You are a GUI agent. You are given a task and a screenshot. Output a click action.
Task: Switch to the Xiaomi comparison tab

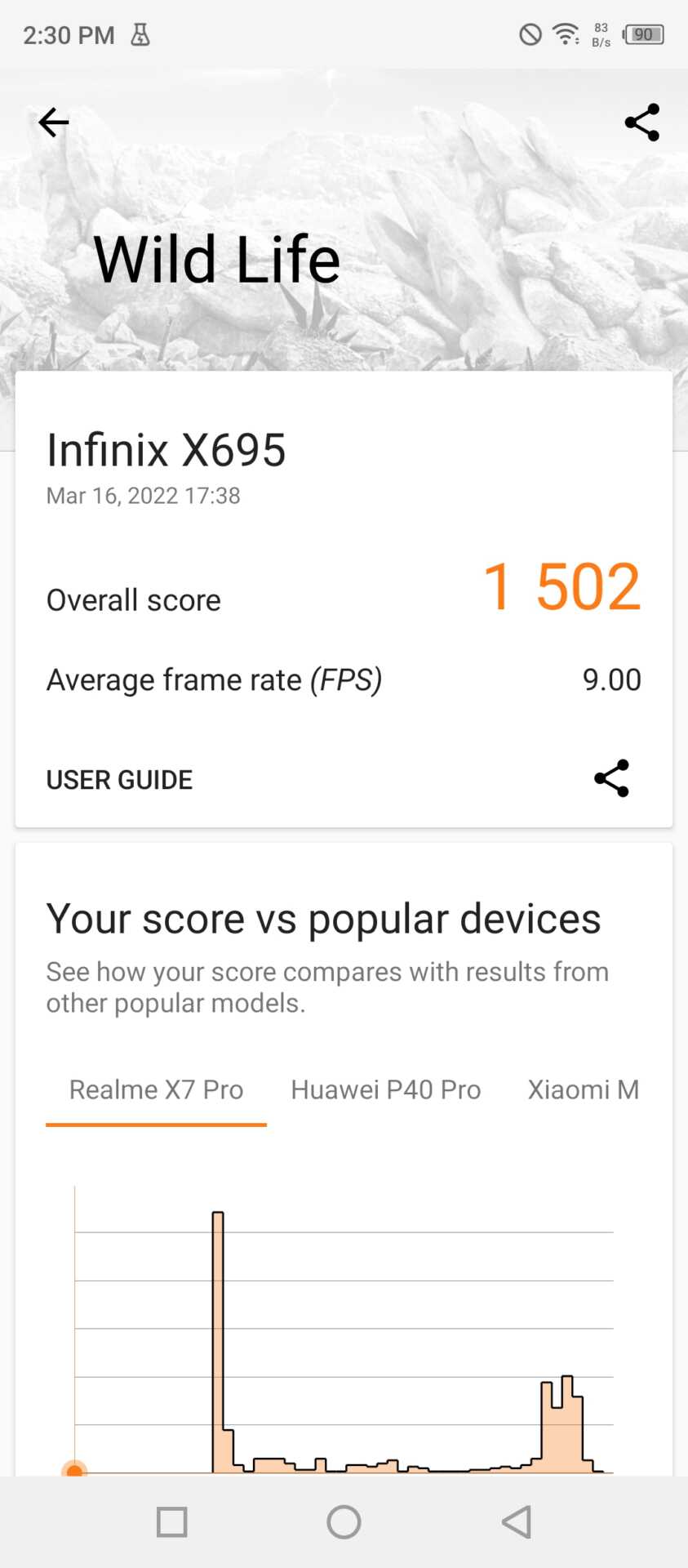[583, 1089]
